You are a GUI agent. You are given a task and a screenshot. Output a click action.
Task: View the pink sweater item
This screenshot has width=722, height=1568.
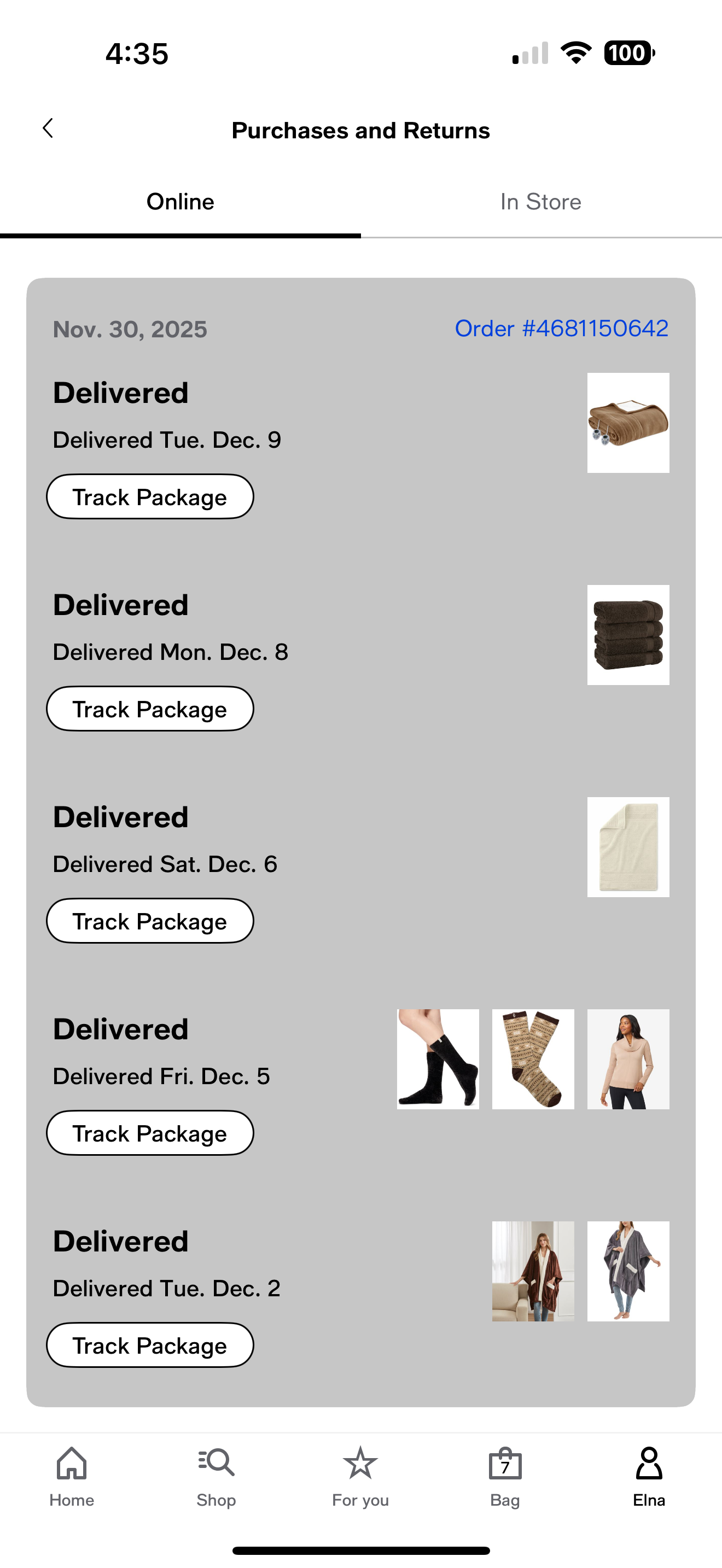[x=628, y=1059]
